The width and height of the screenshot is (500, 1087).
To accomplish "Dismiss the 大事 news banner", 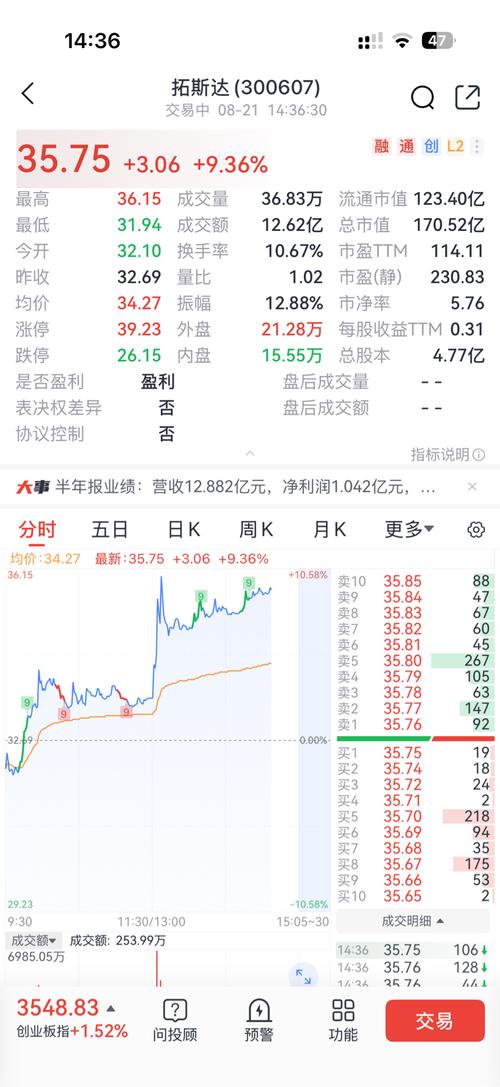I will click(x=472, y=487).
